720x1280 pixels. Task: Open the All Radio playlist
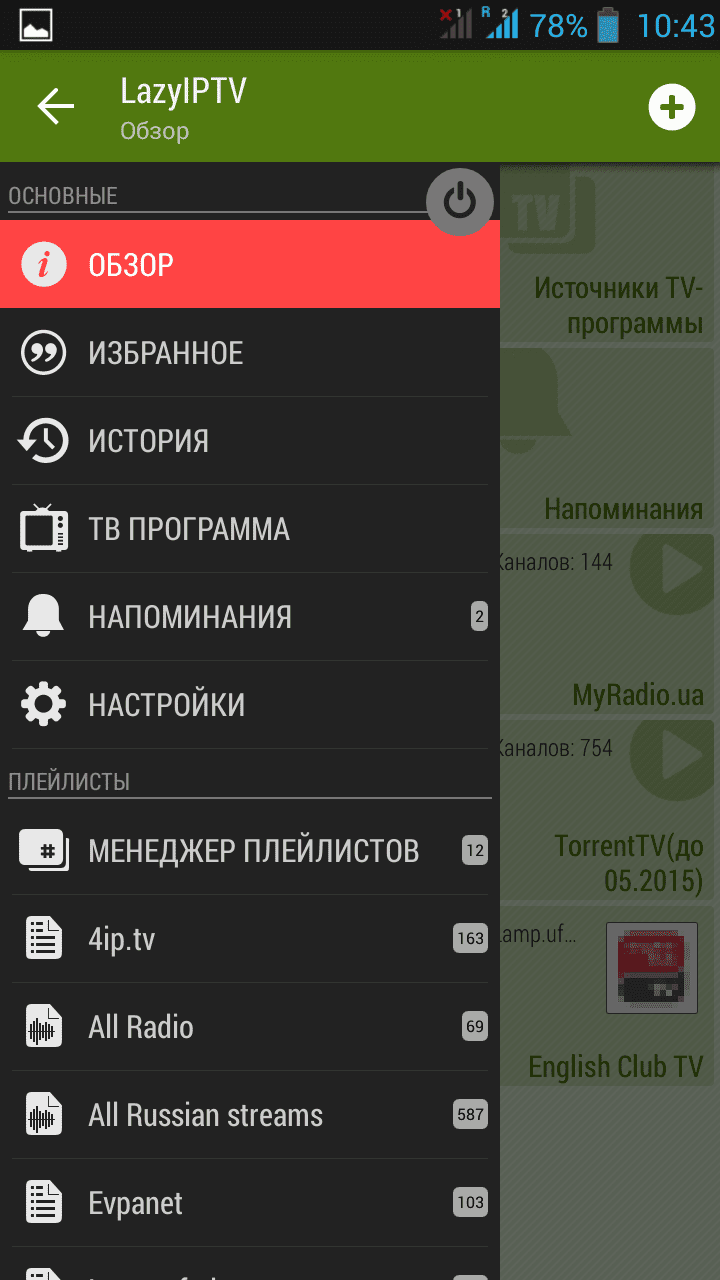(x=250, y=1027)
